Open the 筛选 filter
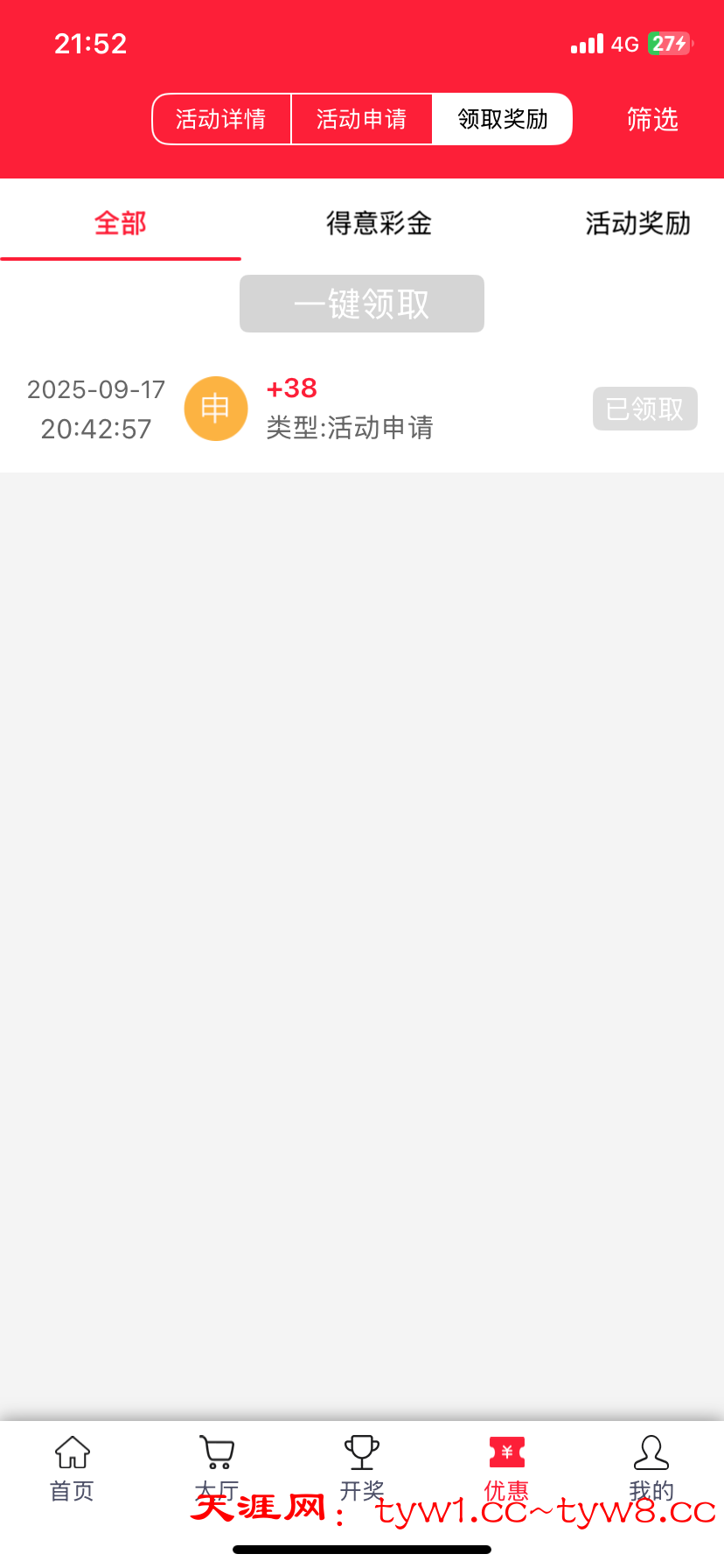Image resolution: width=724 pixels, height=1568 pixels. [652, 119]
